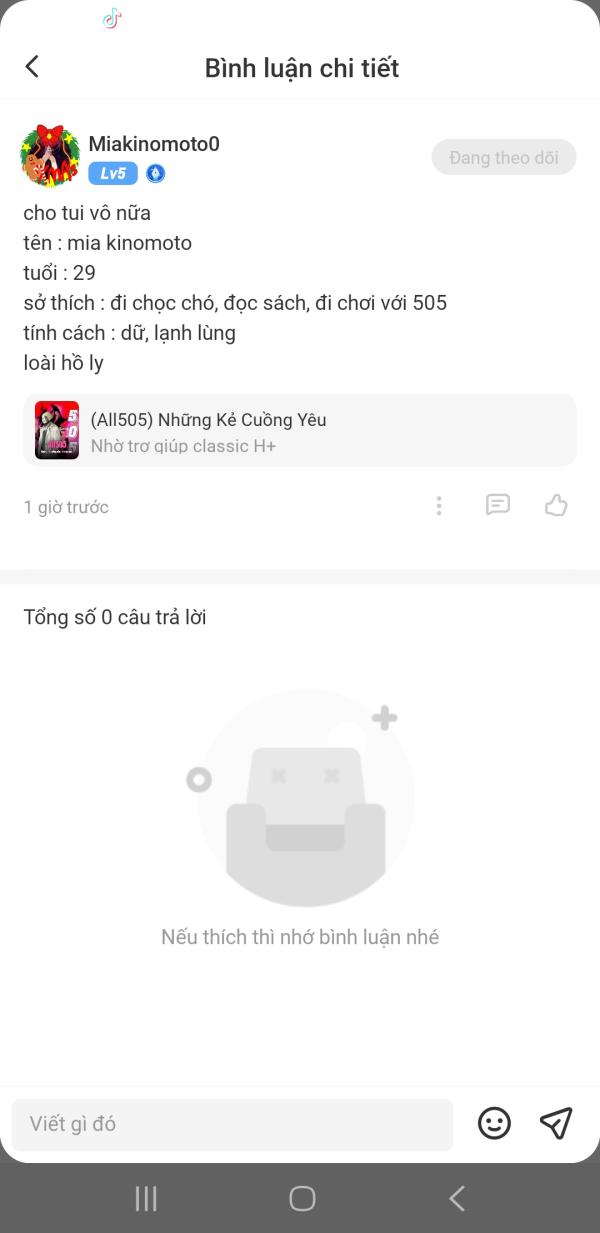Focus the Viết gì đó text field
This screenshot has height=1233, width=600.
232,1124
